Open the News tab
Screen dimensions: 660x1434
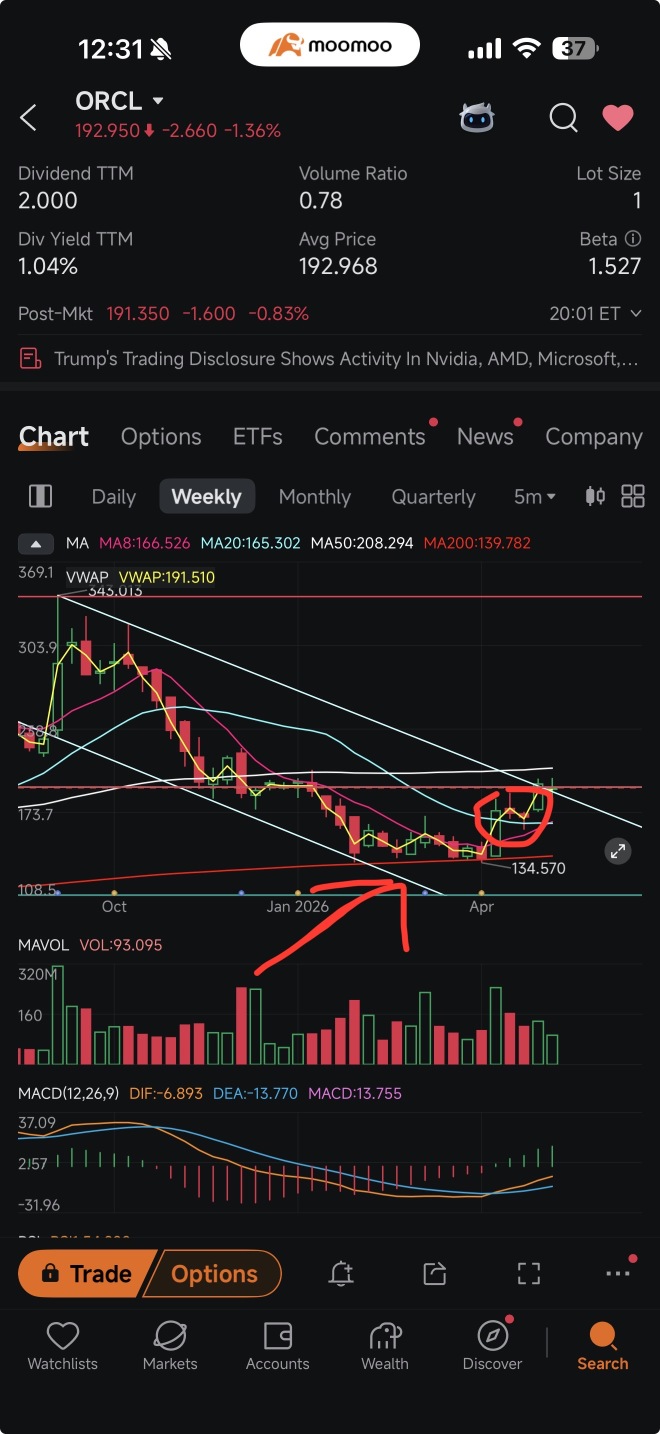485,437
